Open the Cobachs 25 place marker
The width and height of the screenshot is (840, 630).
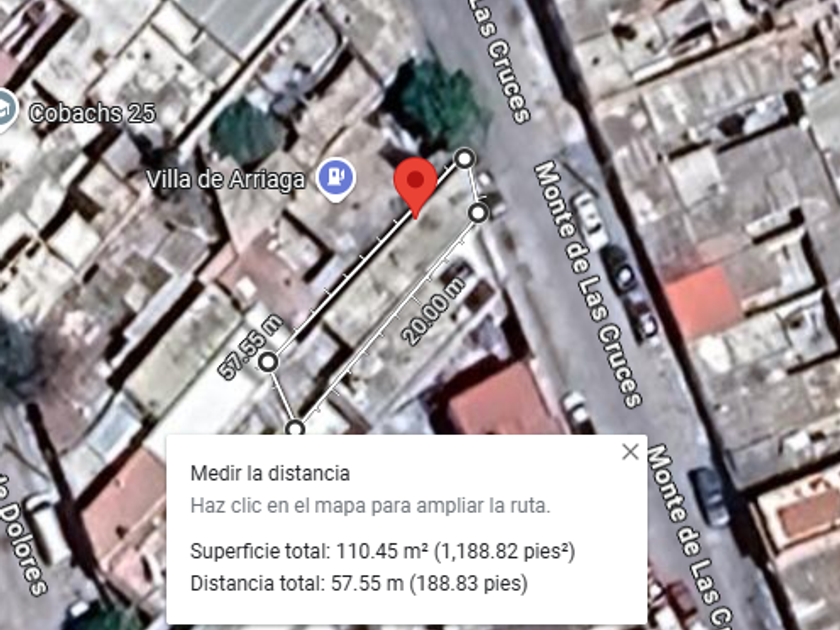[5, 110]
